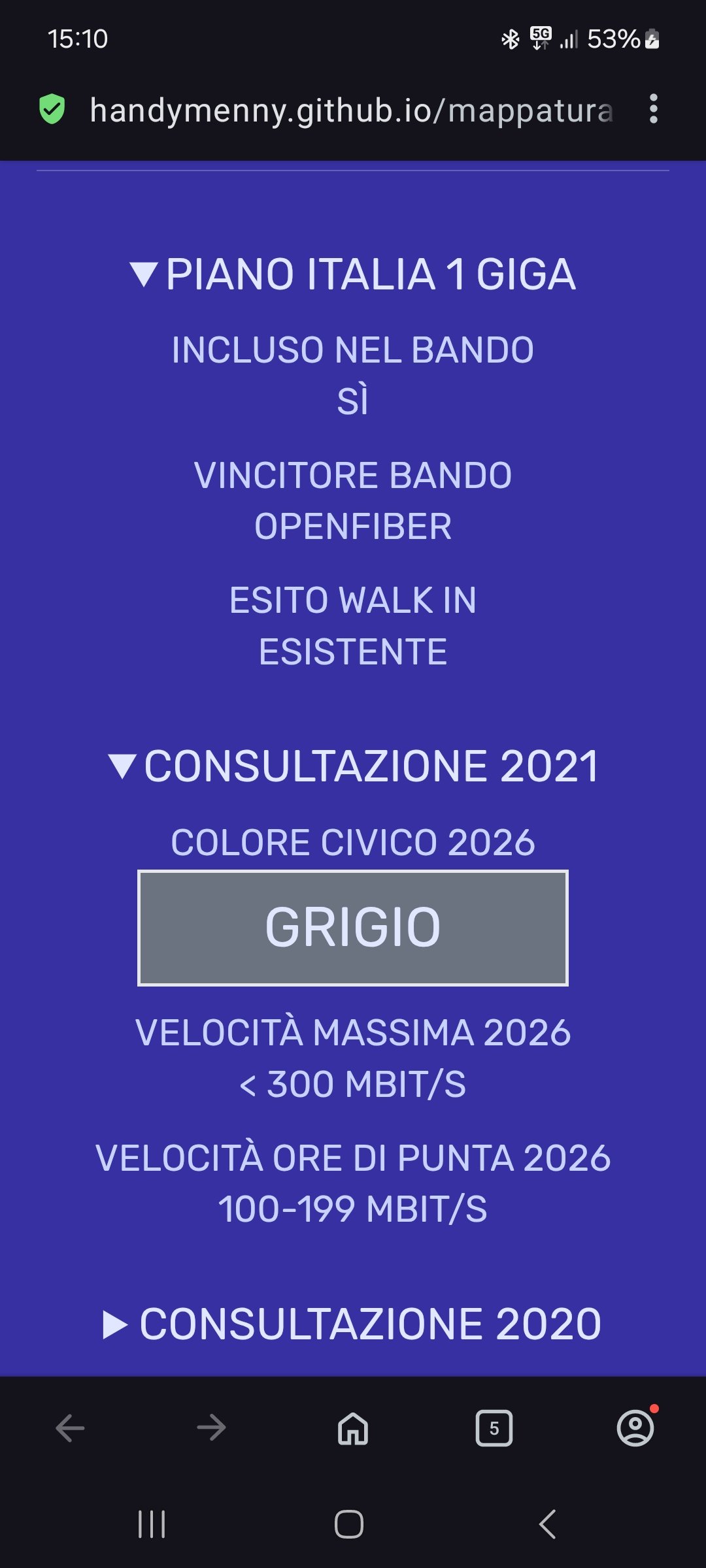Go forward in browser history
This screenshot has width=706, height=1568.
211,1428
